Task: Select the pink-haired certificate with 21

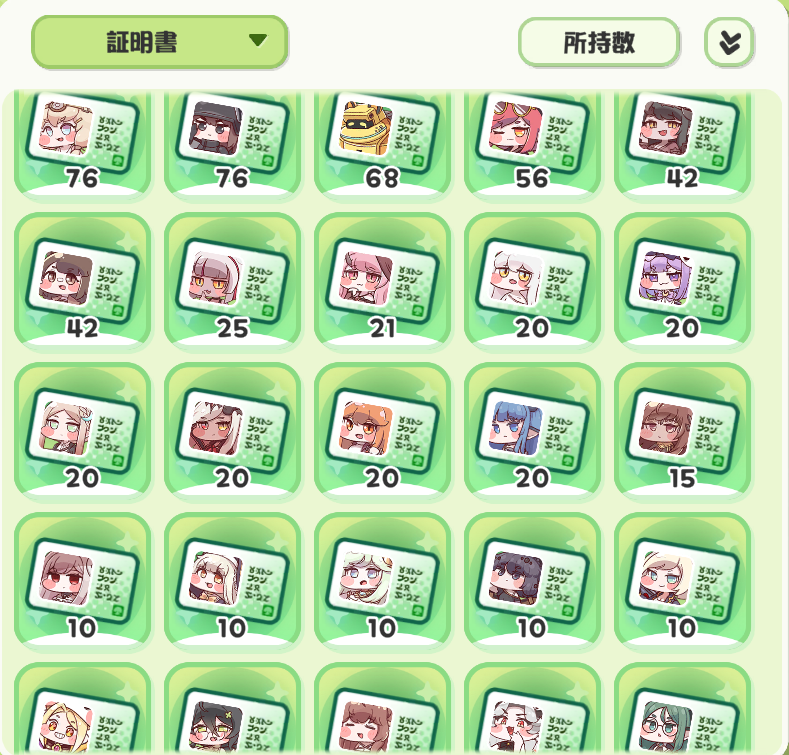Action: point(382,280)
